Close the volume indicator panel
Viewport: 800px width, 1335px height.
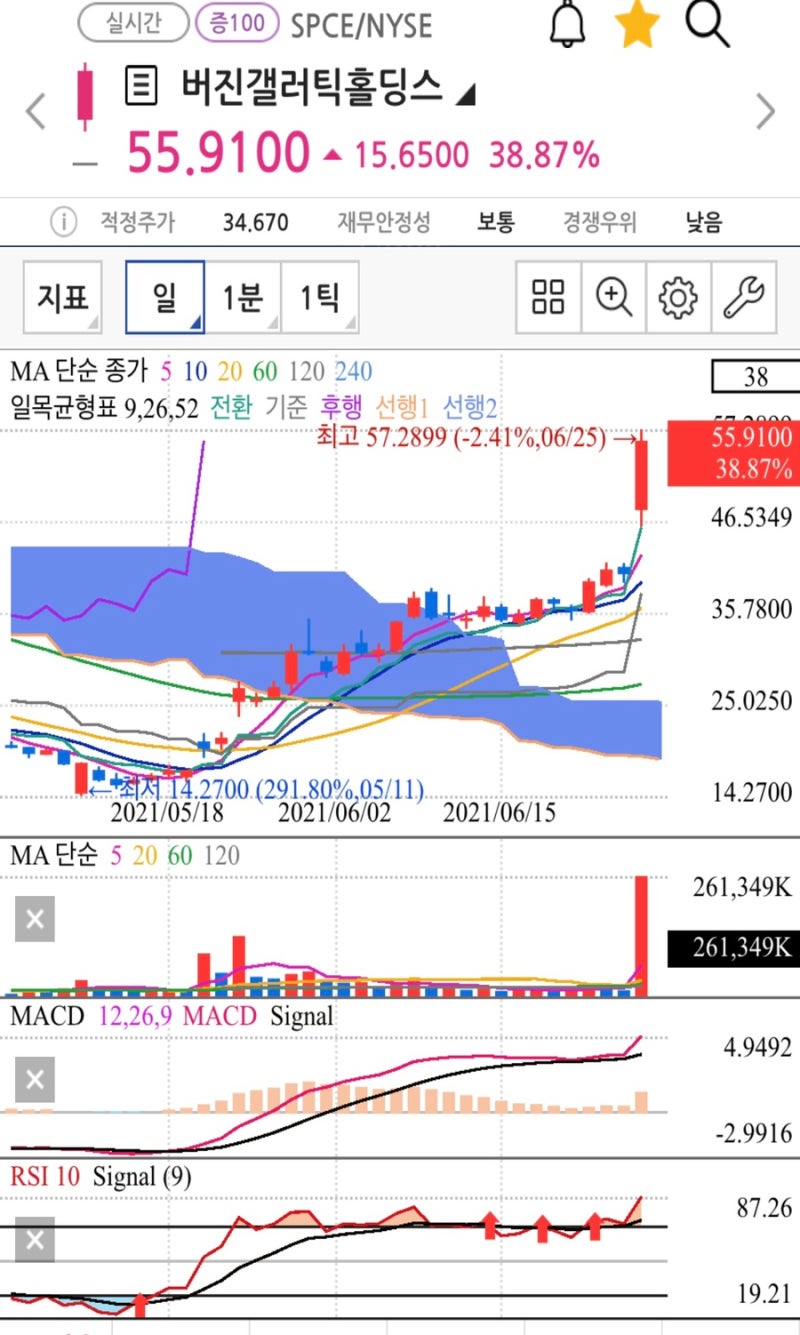34,917
